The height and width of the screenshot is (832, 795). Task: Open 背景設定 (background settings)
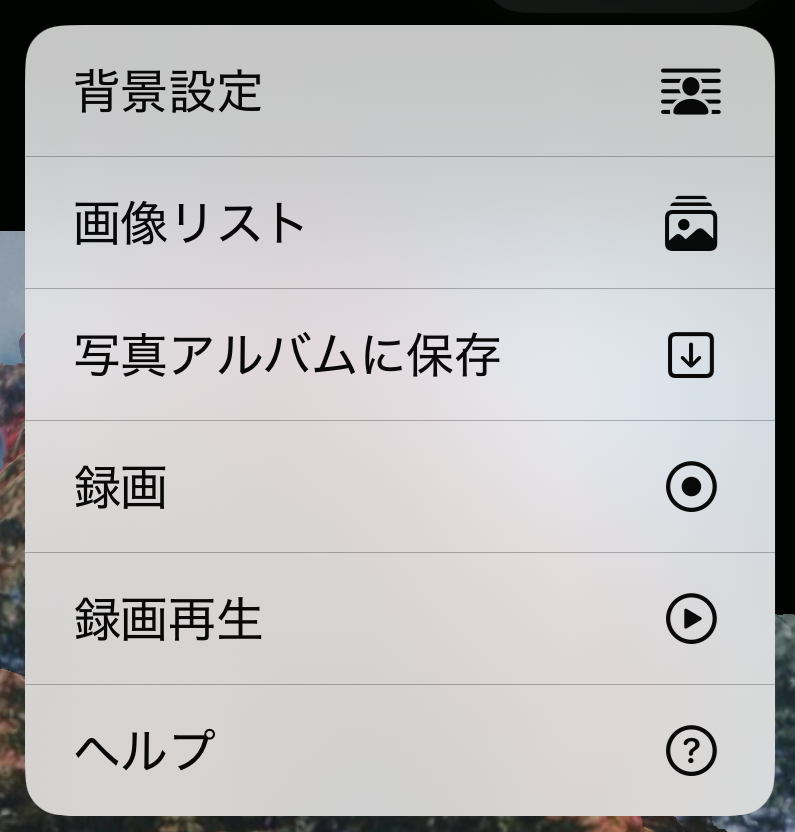coord(399,91)
